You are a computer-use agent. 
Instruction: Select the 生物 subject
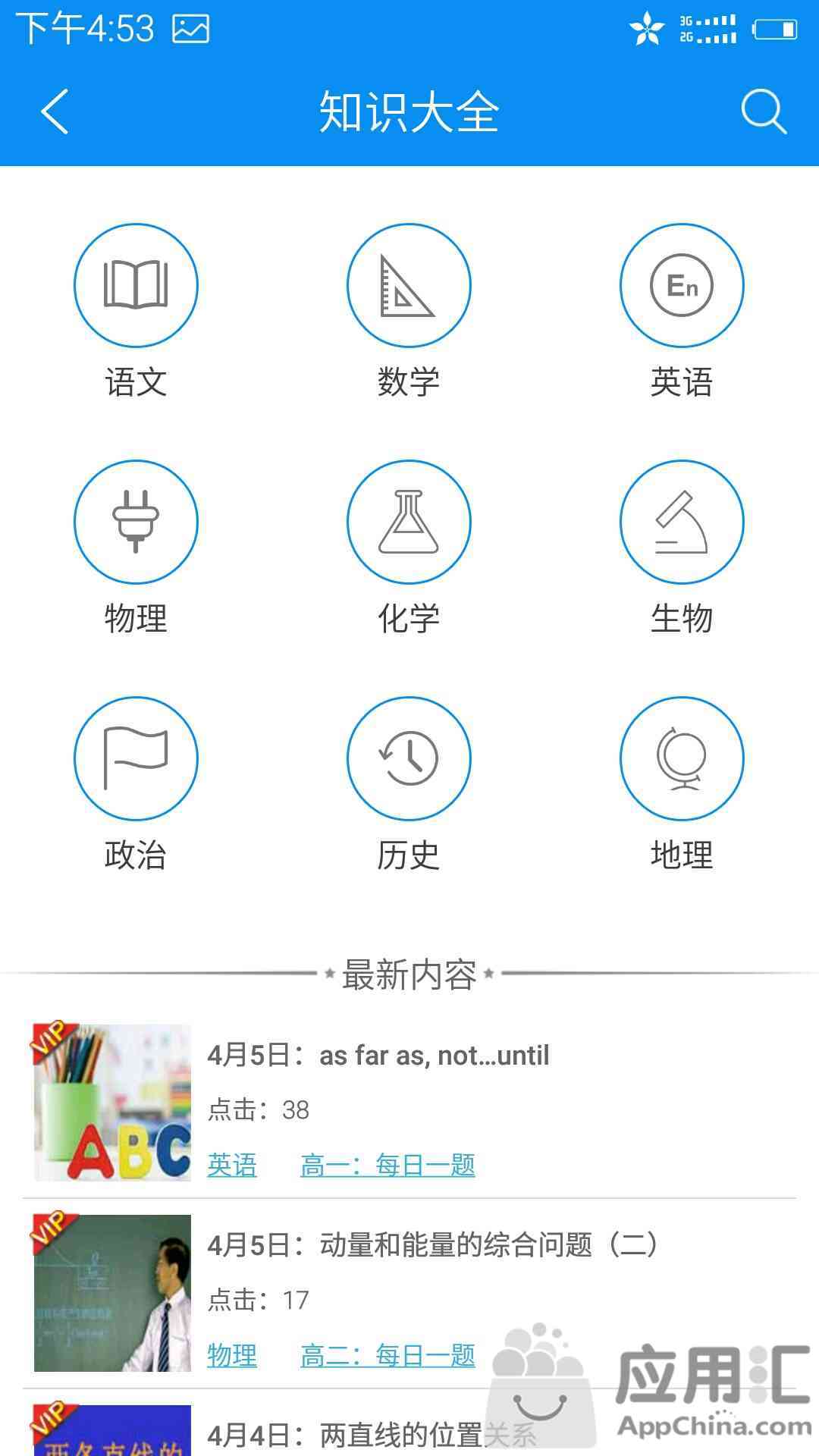pos(682,548)
